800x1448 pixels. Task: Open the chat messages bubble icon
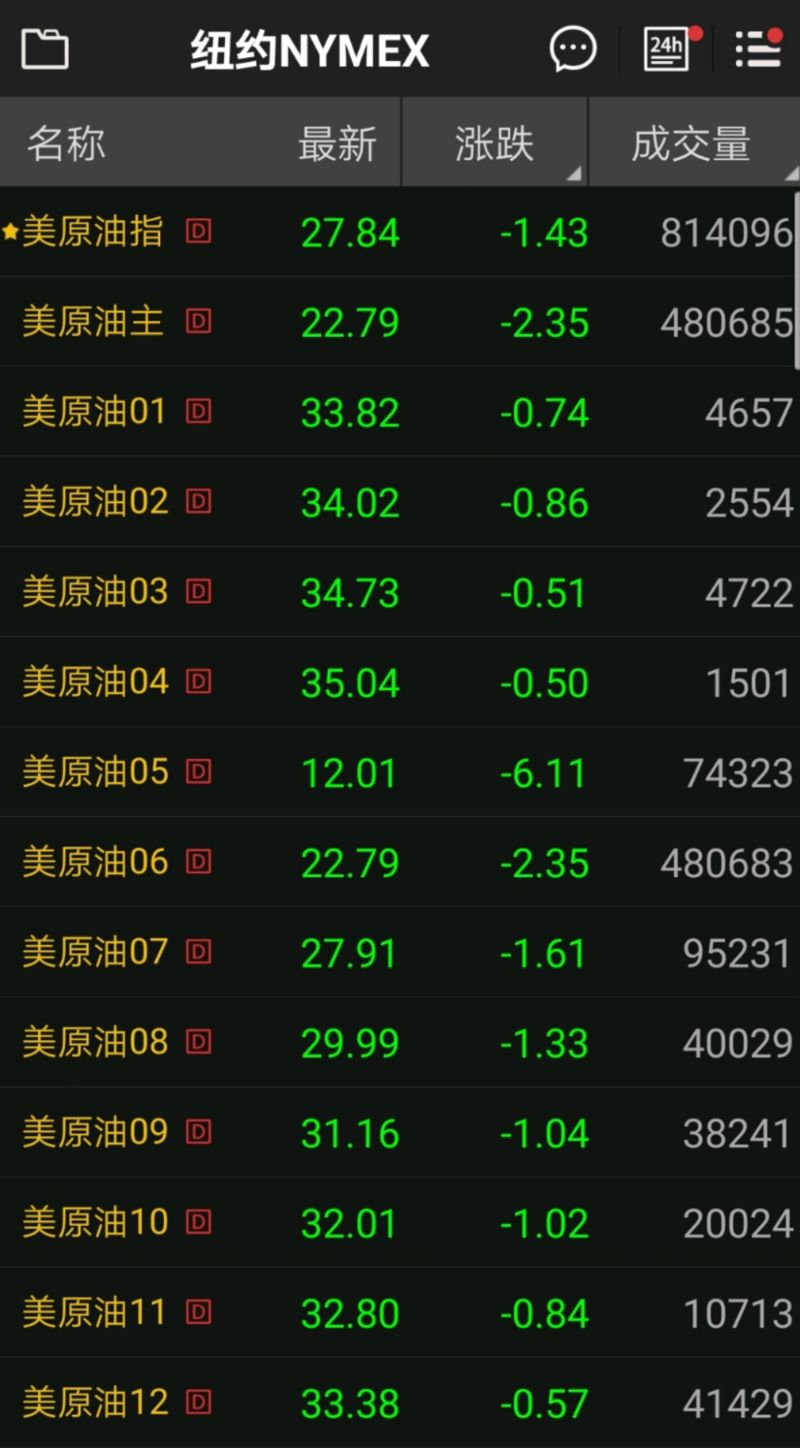(573, 49)
